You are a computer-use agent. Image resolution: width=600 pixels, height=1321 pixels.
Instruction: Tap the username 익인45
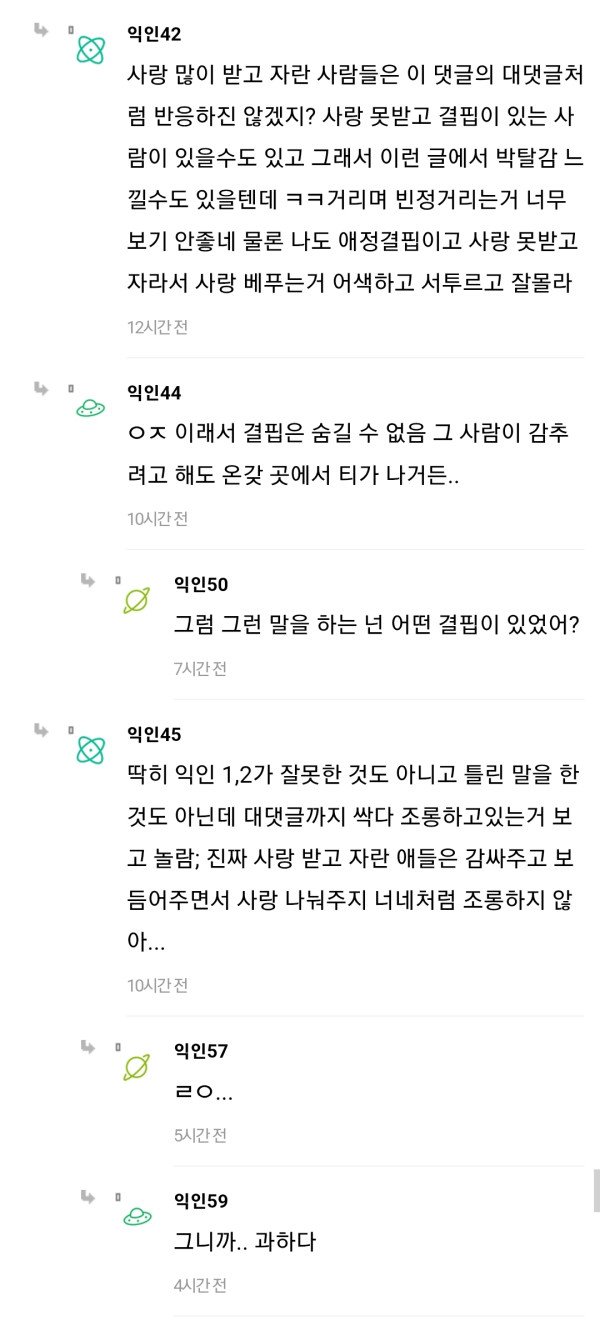point(154,735)
